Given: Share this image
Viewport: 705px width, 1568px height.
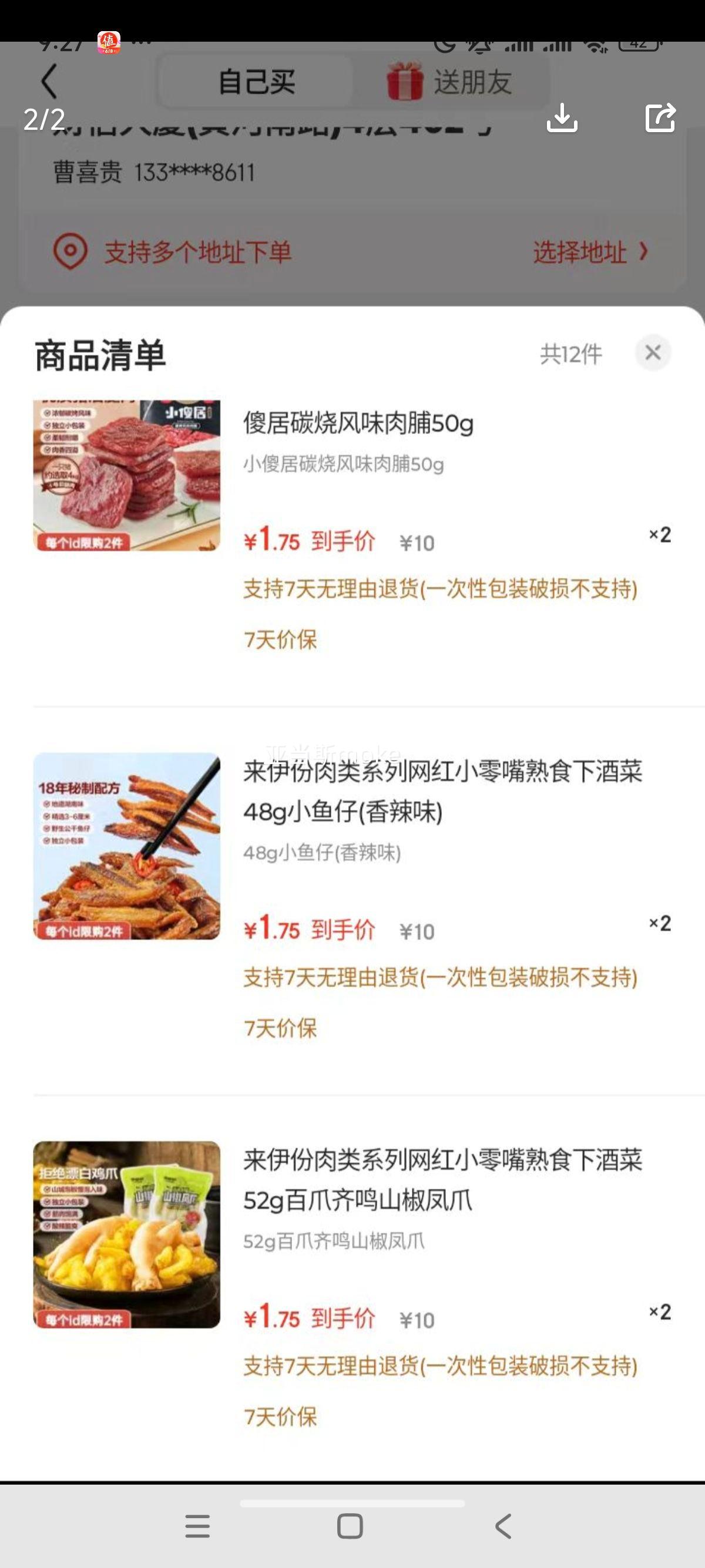Looking at the screenshot, I should 660,117.
